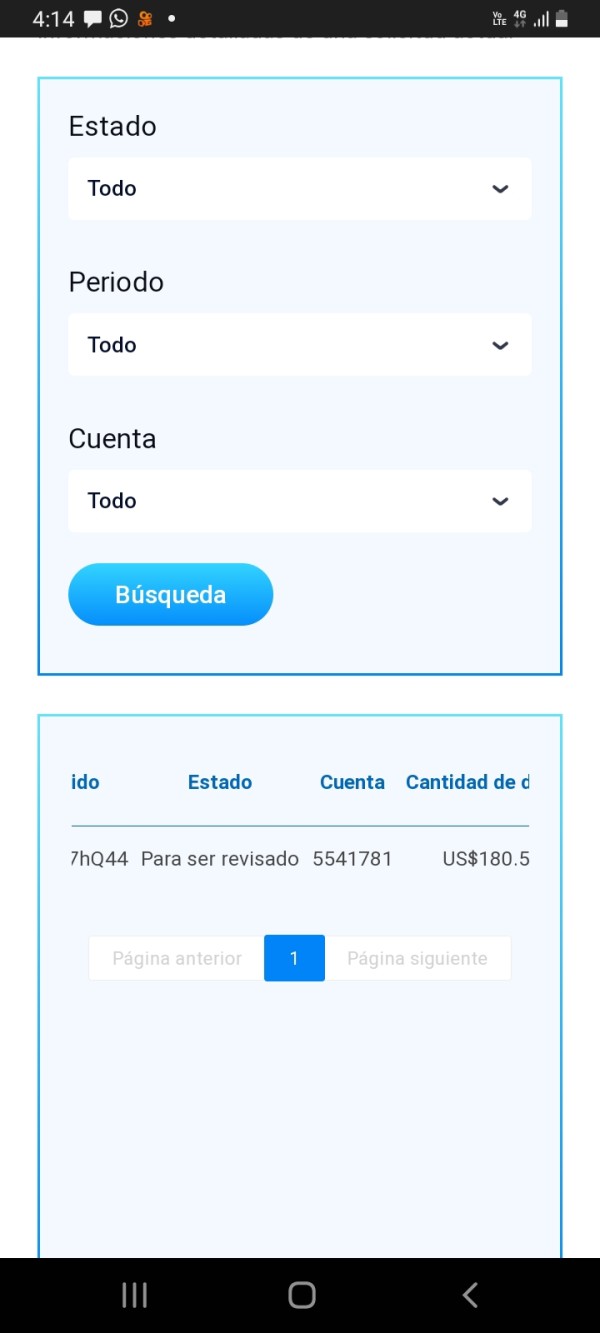
Task: Expand the Cuenta dropdown
Action: [x=299, y=501]
